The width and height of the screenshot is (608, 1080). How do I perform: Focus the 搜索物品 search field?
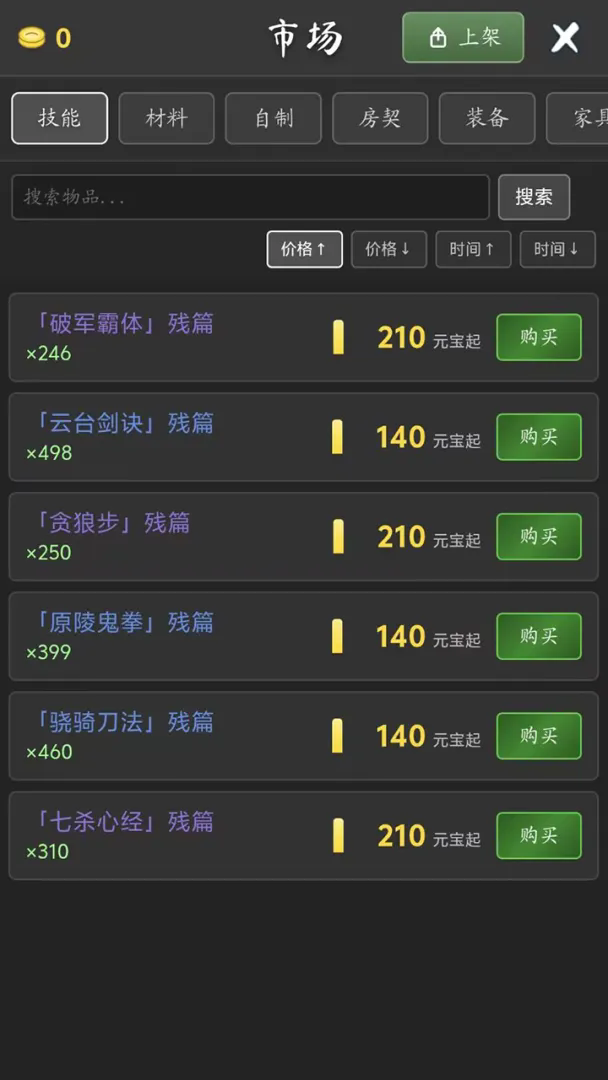250,197
